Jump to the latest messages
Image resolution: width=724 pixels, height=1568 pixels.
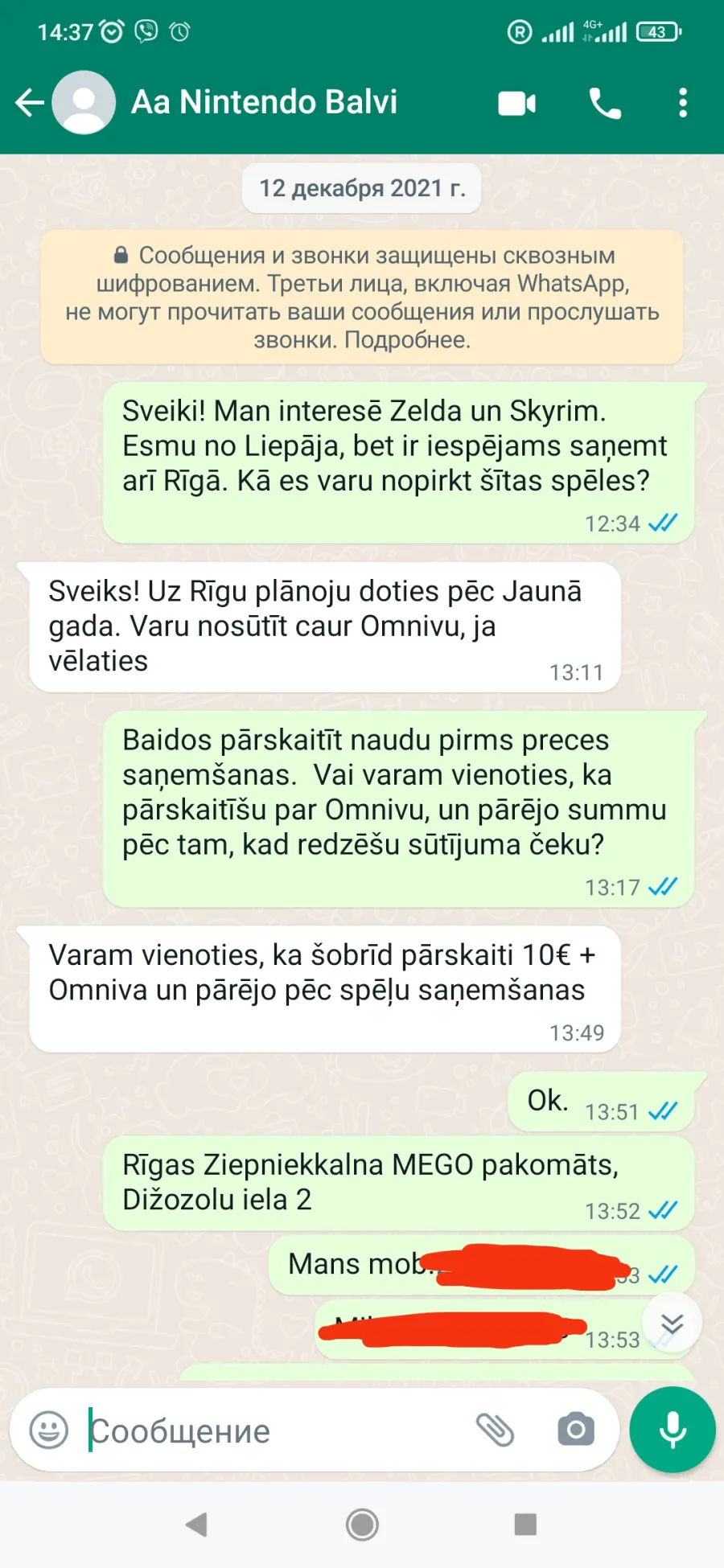pos(673,1324)
